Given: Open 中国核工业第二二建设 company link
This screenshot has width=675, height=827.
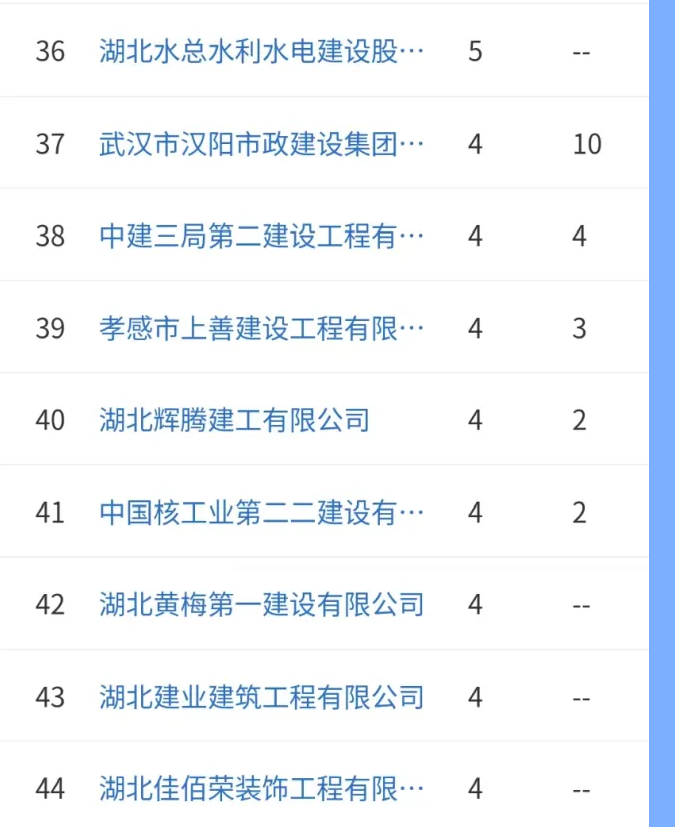Looking at the screenshot, I should click(262, 513).
